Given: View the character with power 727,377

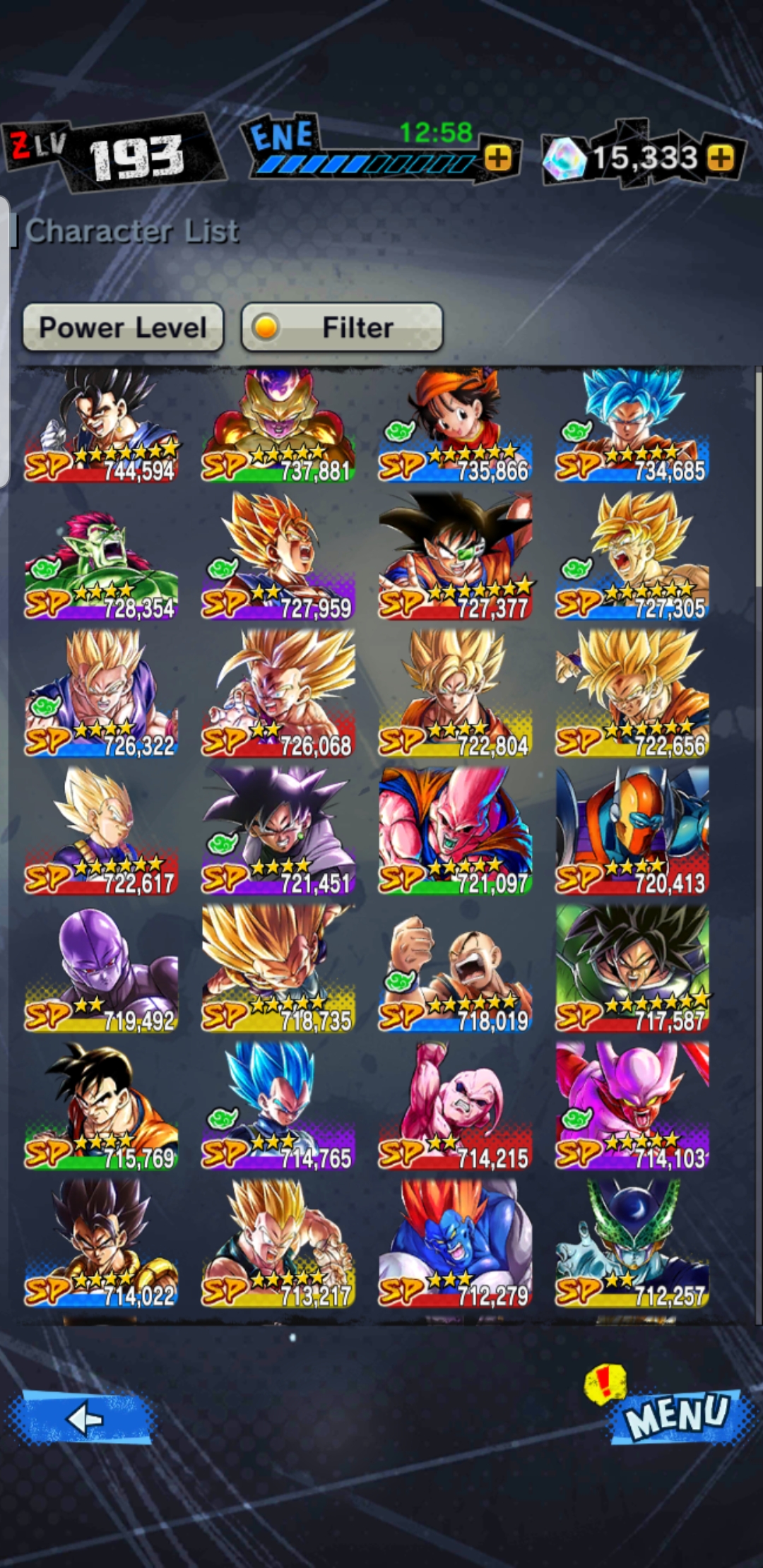Looking at the screenshot, I should 455,556.
